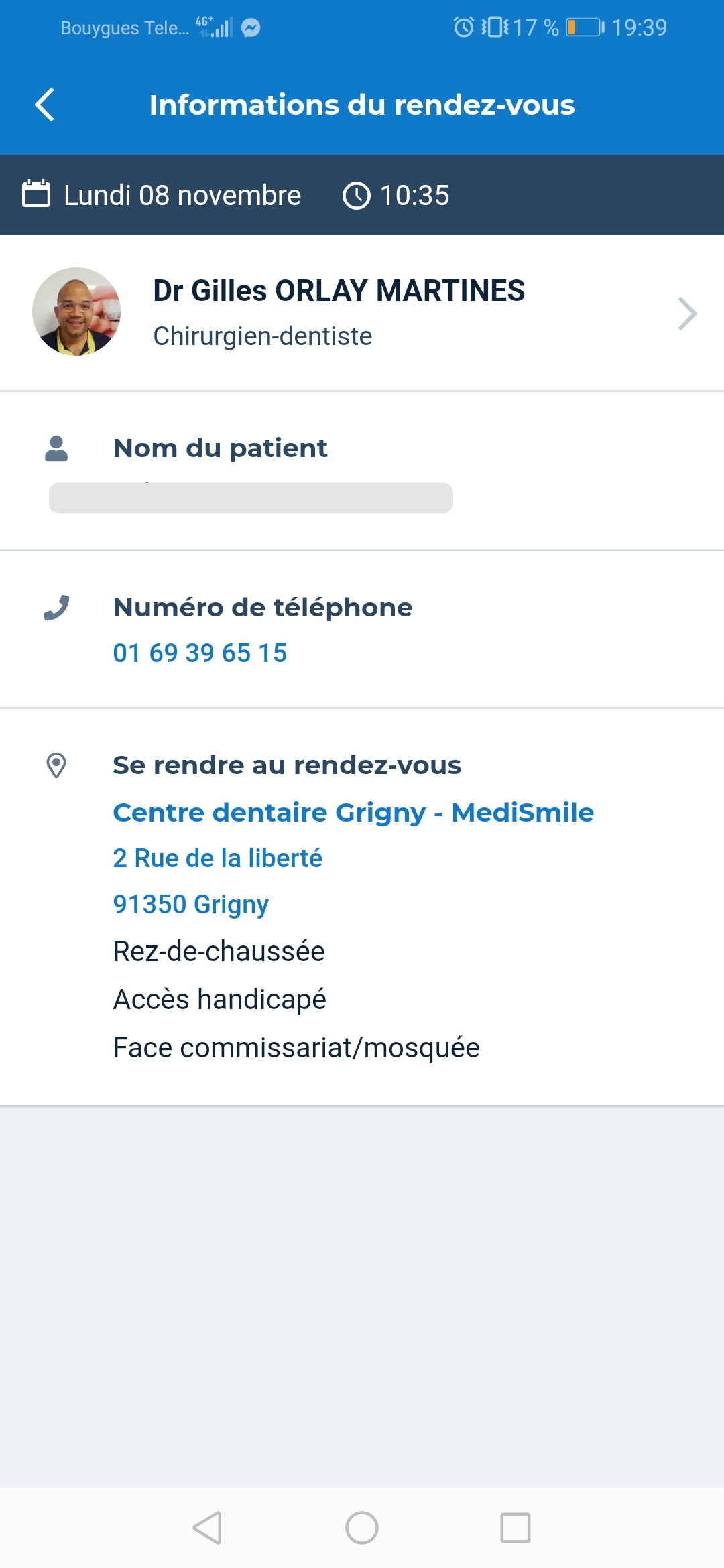
Task: Open Centre dentaire Grigny - MediSmile address link
Action: [353, 813]
